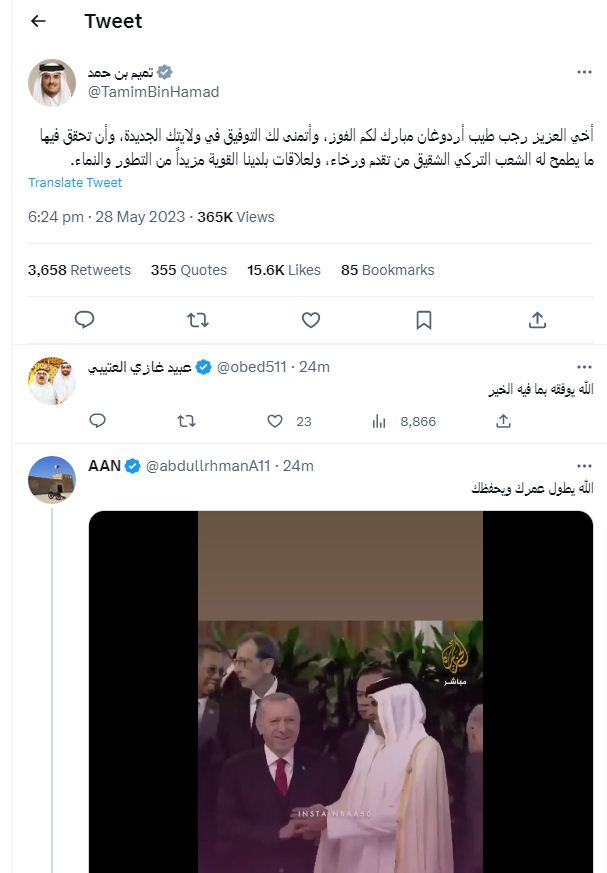The width and height of the screenshot is (607, 873).
Task: View the 15.6K Likes list
Action: (284, 270)
